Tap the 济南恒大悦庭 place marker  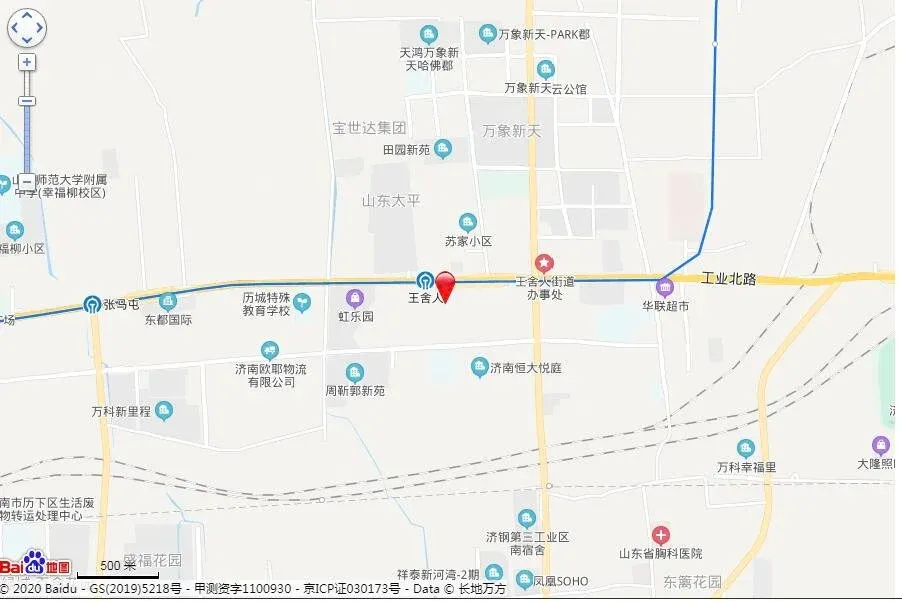pos(479,367)
